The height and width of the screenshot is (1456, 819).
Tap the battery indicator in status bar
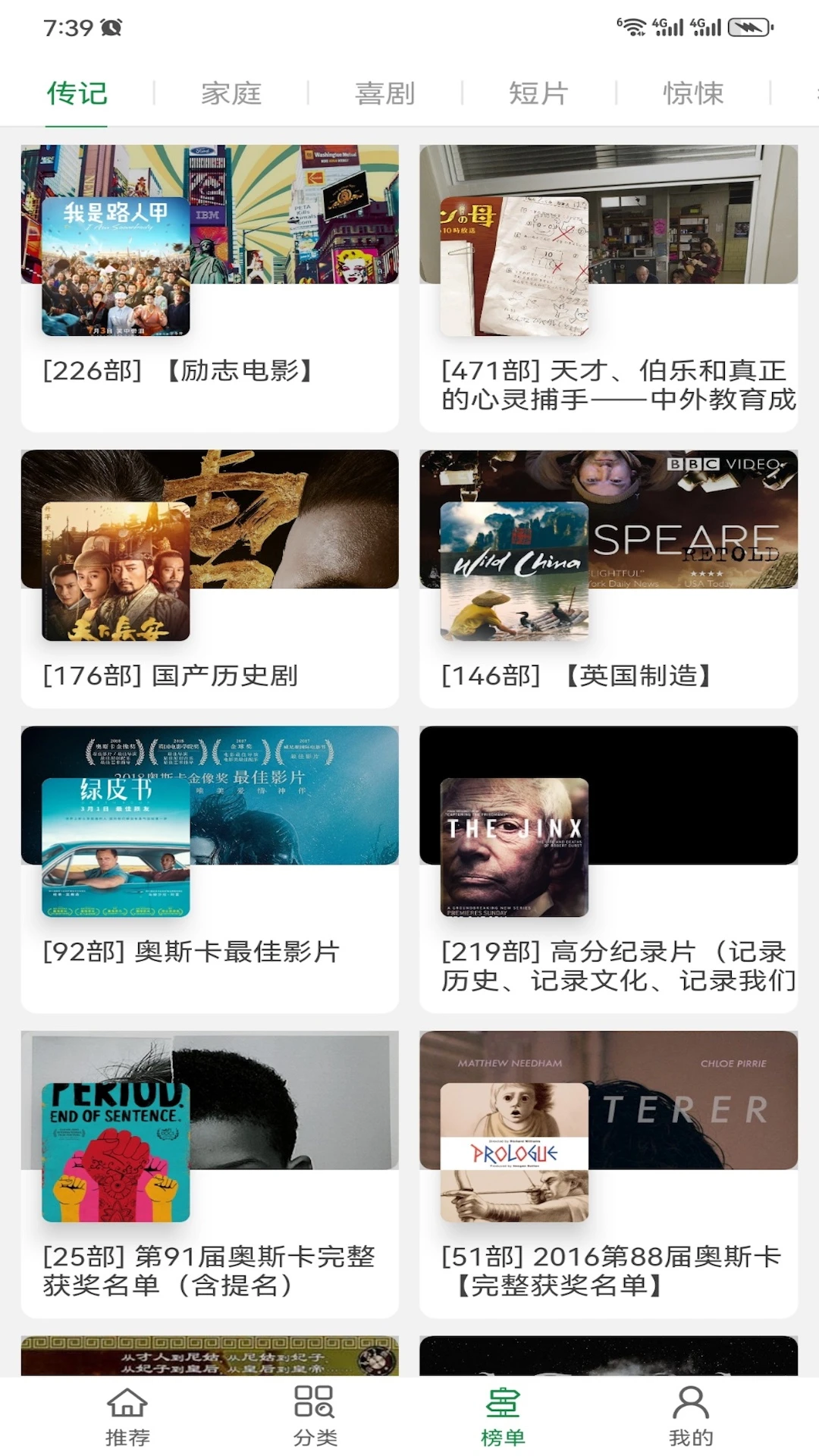tap(747, 25)
